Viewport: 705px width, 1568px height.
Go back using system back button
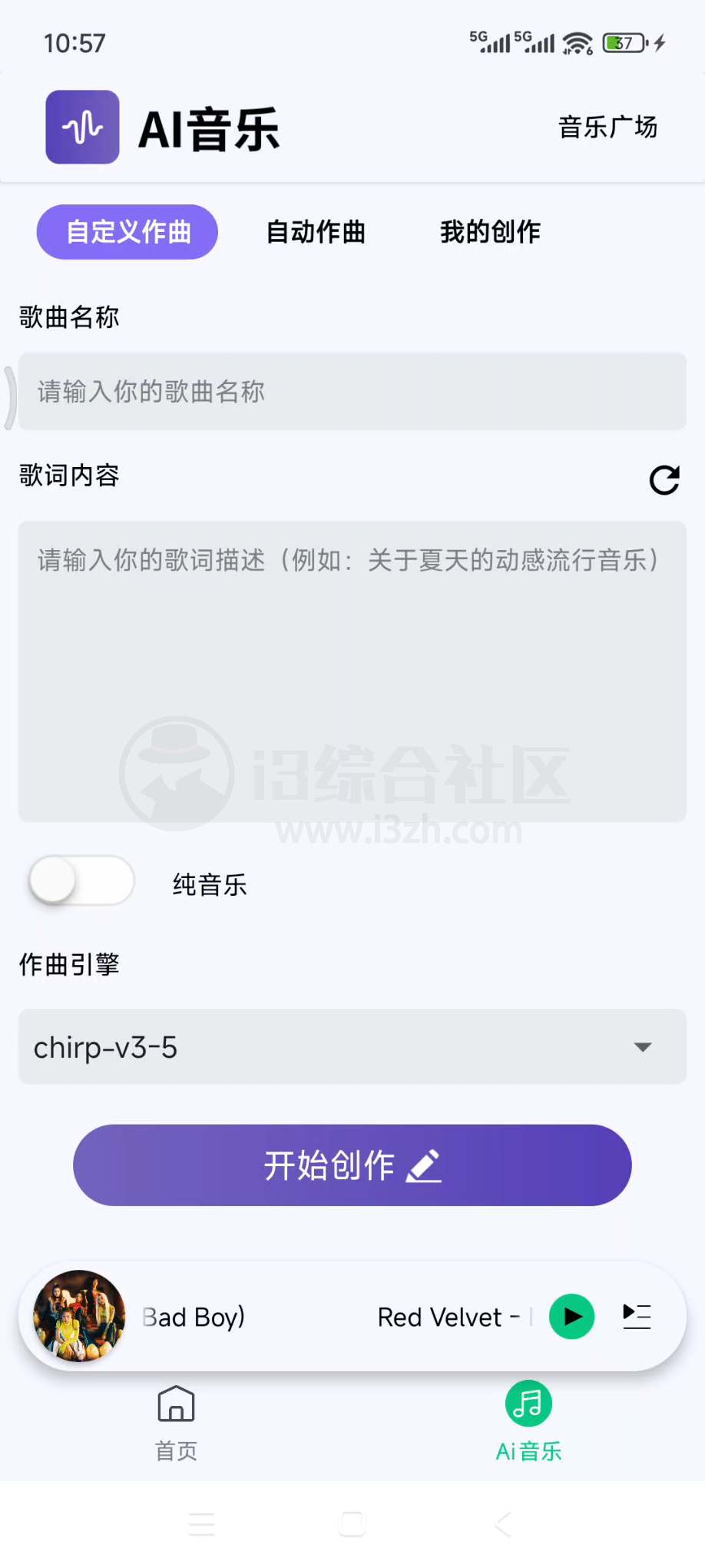click(503, 1523)
